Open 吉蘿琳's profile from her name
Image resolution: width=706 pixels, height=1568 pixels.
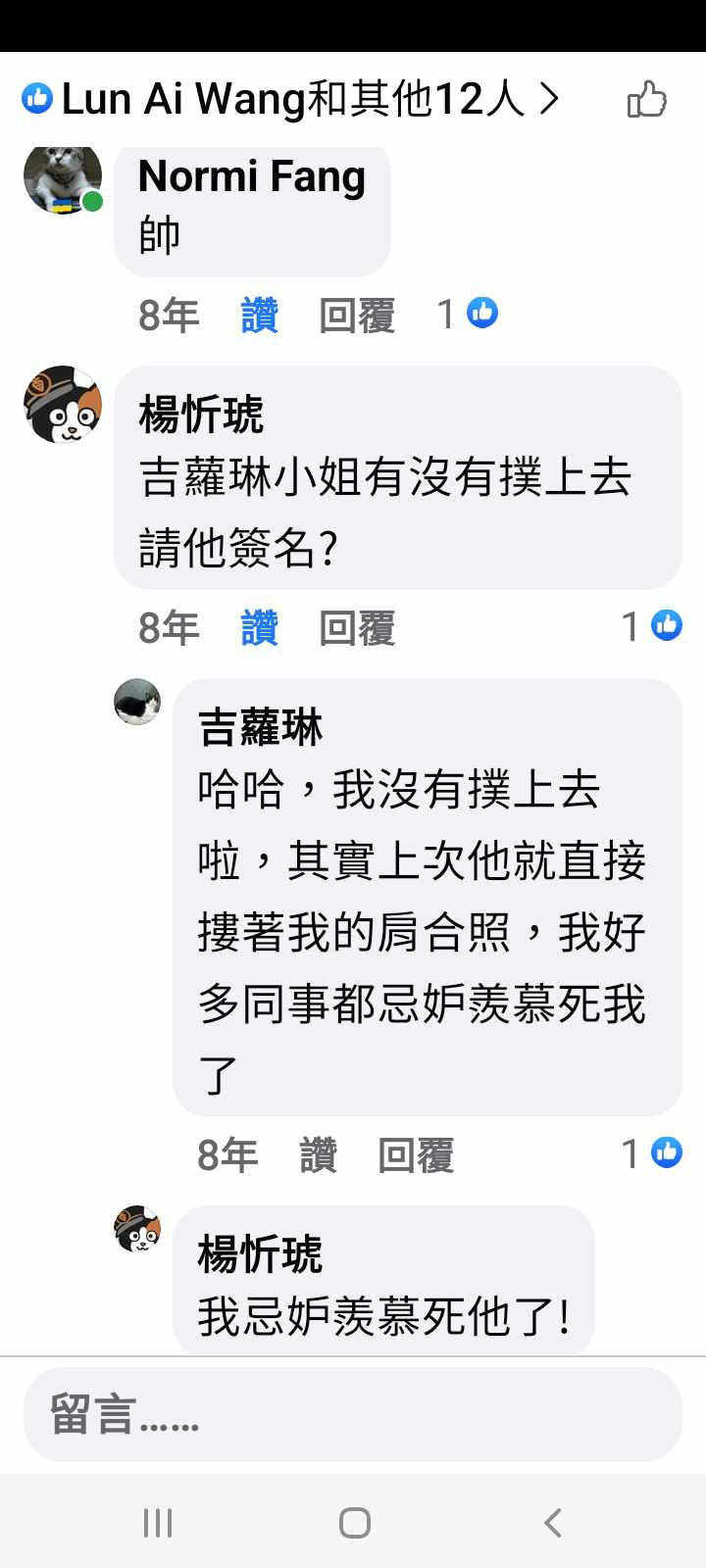click(x=260, y=728)
